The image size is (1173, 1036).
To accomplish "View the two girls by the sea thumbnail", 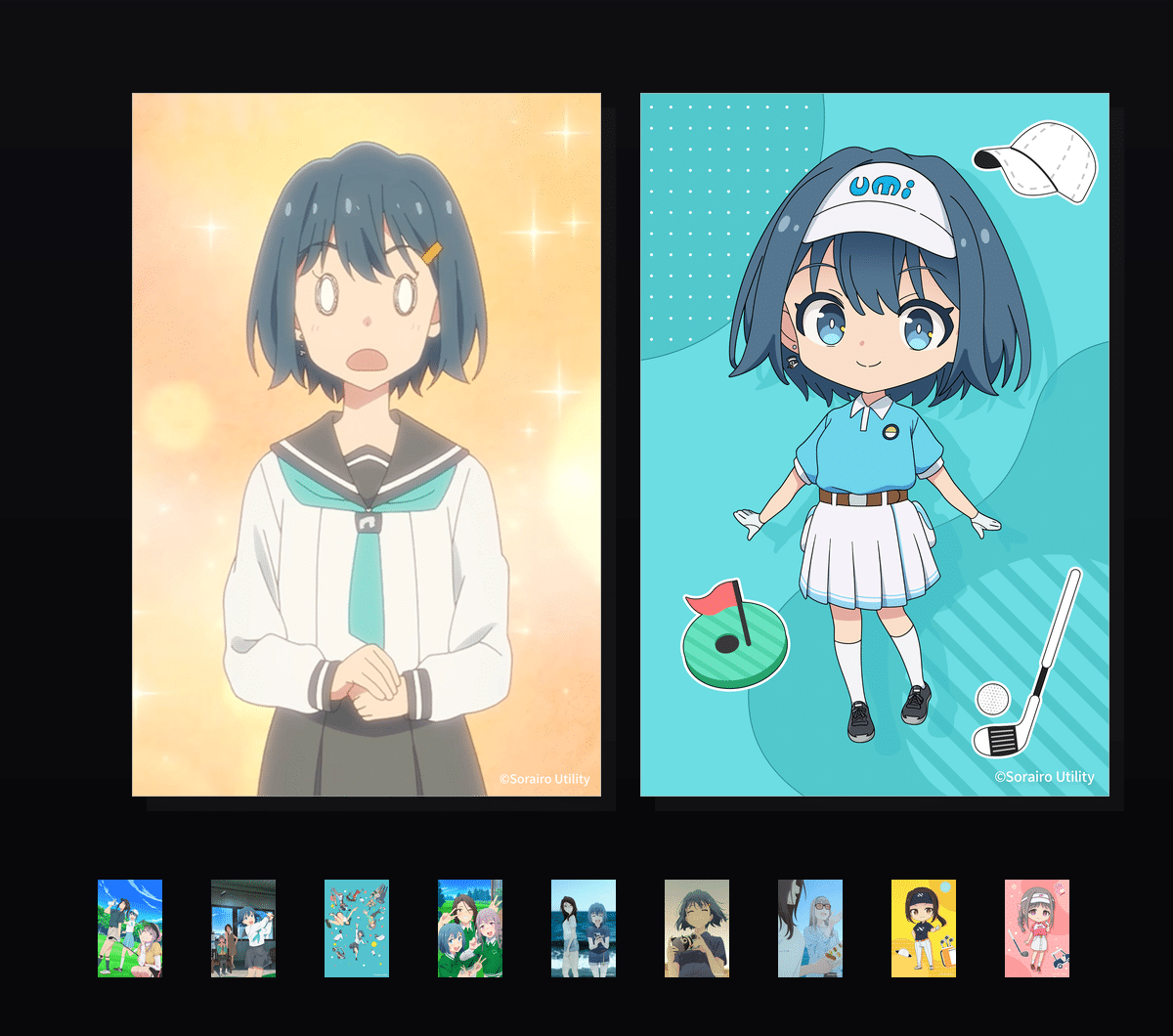I will pos(584,928).
